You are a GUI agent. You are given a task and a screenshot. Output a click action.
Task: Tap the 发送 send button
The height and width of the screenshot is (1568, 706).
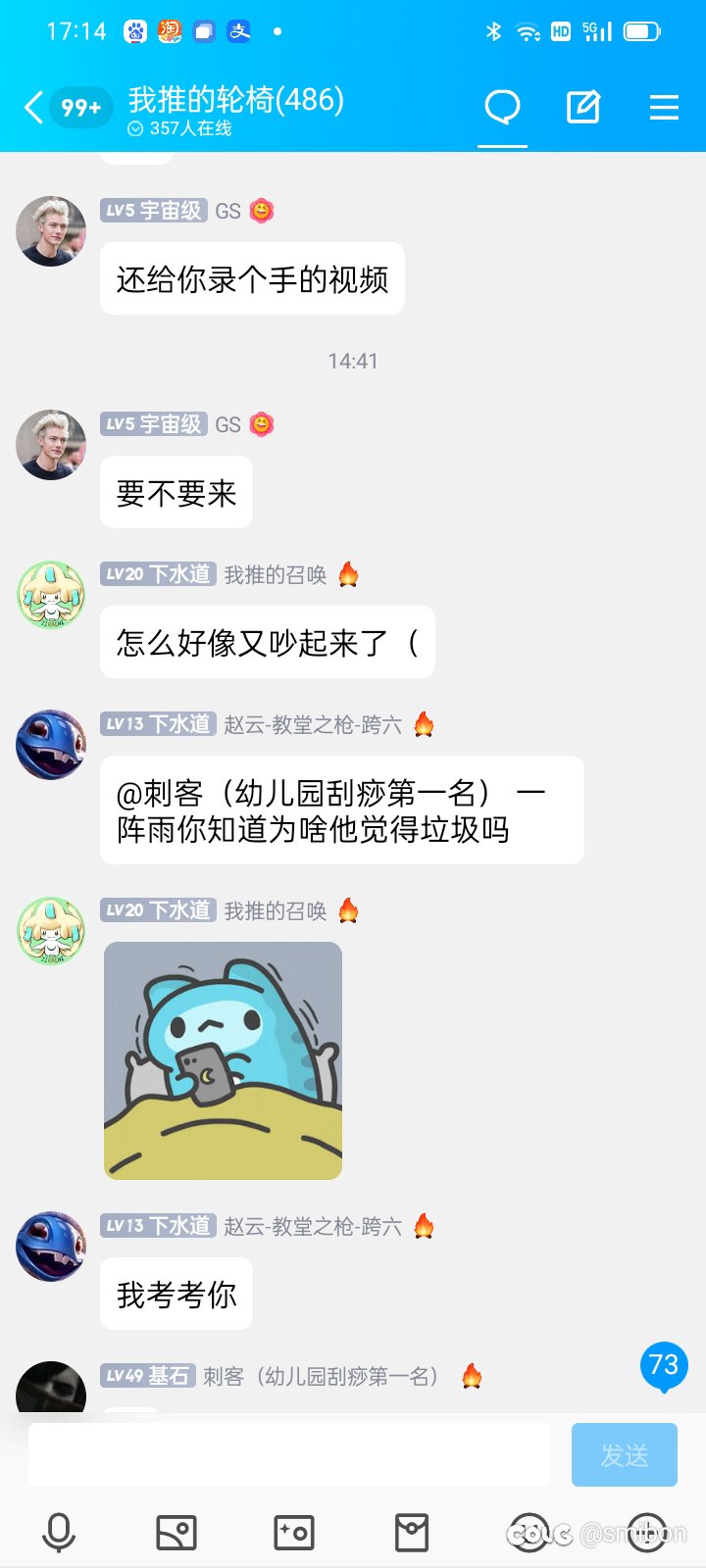[x=625, y=1454]
